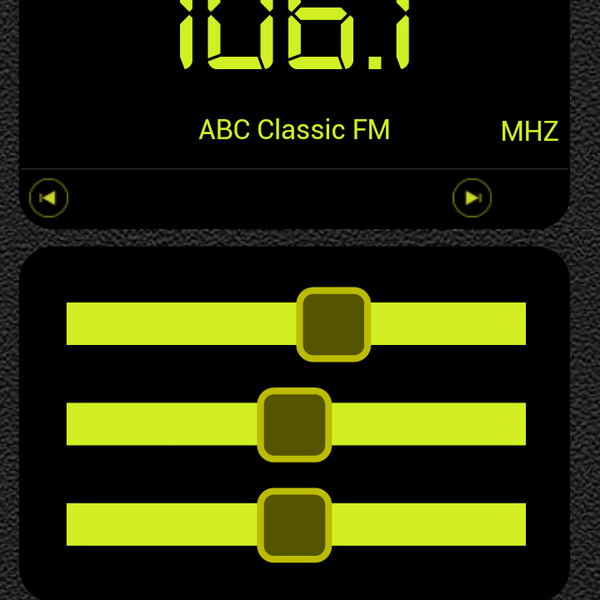Skip to the next radio station
Screen dimensions: 600x600
(472, 198)
